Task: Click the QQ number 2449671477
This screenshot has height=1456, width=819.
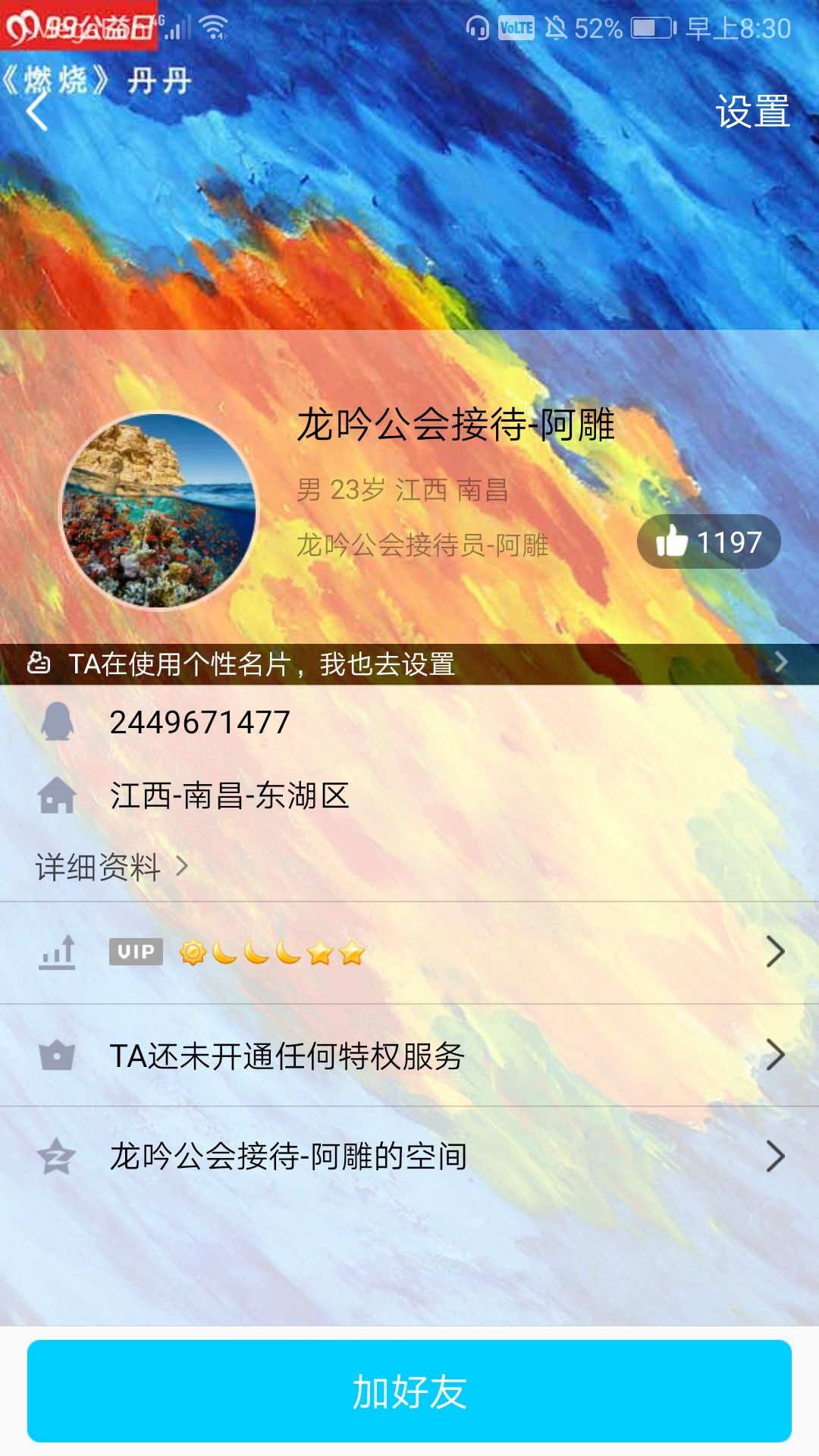Action: pyautogui.click(x=198, y=724)
